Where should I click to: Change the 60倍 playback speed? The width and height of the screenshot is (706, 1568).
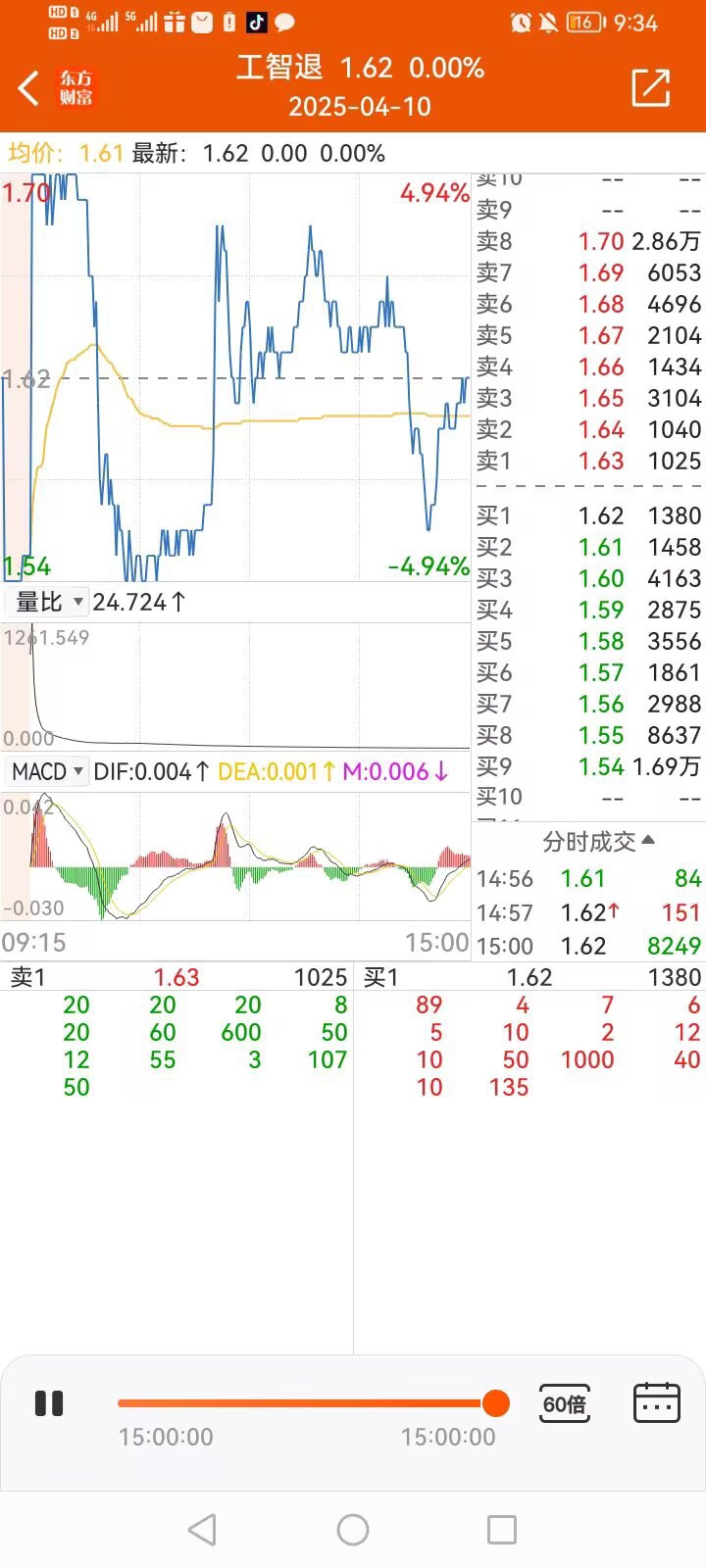point(565,1404)
